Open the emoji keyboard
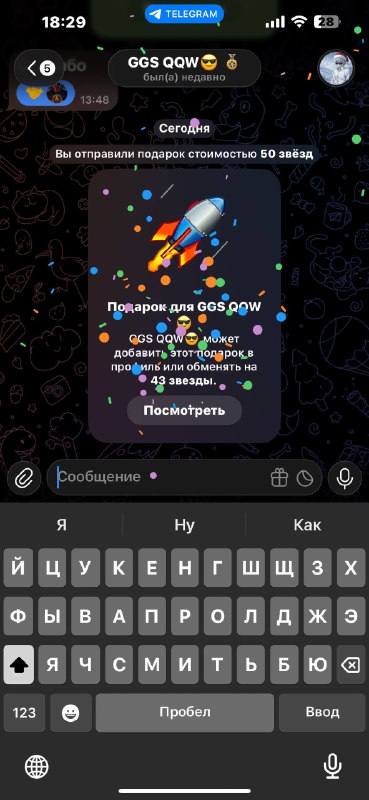369x800 pixels. tap(70, 713)
